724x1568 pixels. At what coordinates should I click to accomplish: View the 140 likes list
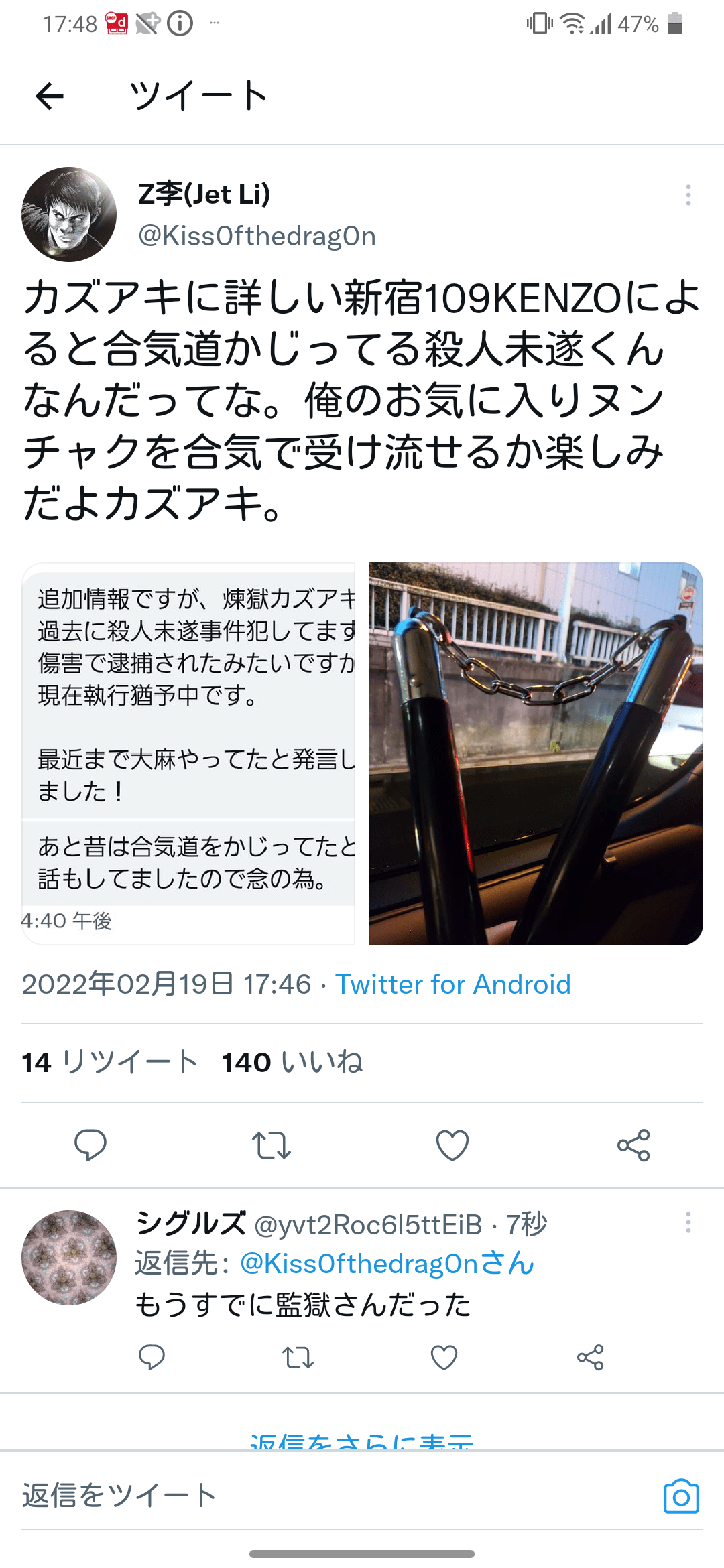point(292,1062)
